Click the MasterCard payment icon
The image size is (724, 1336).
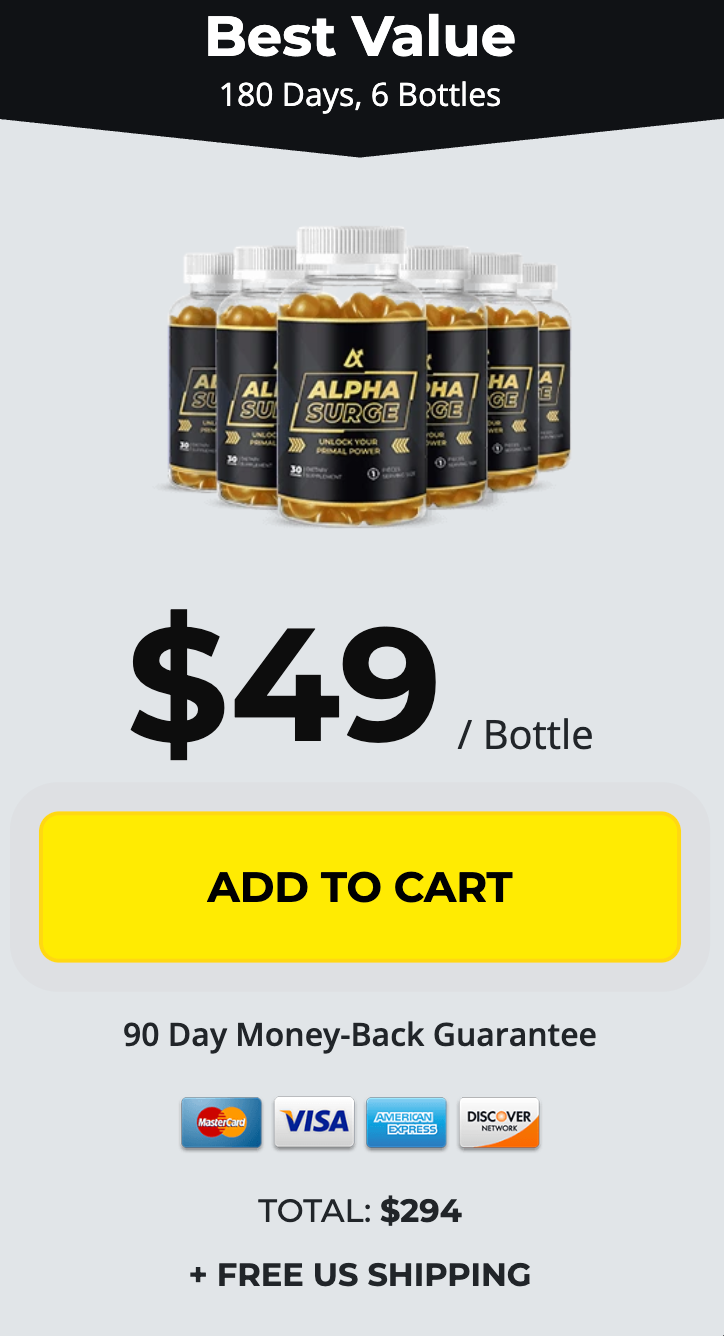220,1122
